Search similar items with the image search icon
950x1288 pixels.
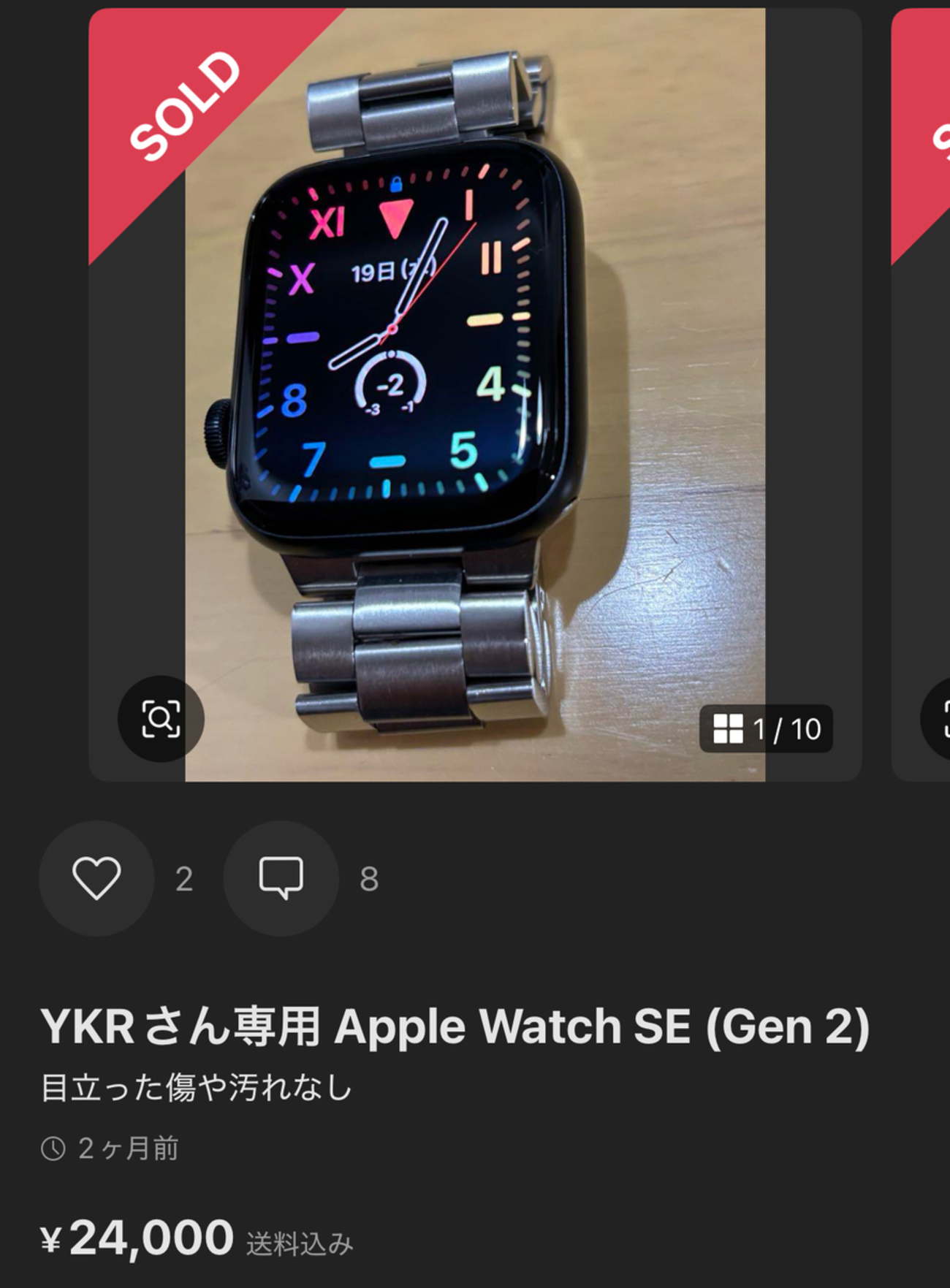pos(161,719)
